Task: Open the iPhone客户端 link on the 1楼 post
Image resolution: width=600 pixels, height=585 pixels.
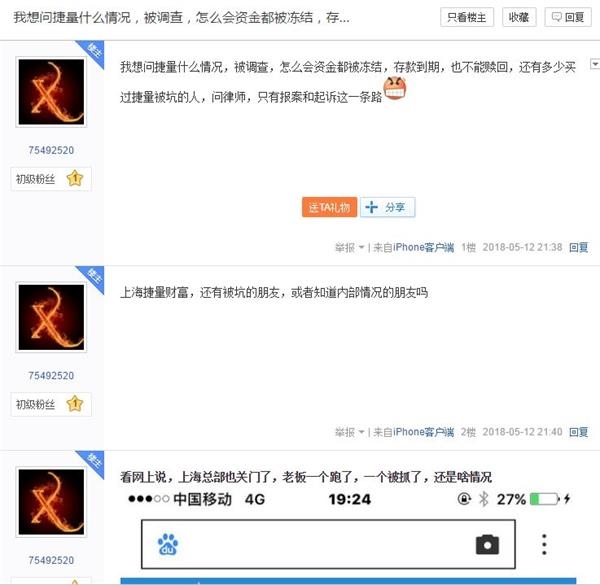Action: pyautogui.click(x=422, y=247)
